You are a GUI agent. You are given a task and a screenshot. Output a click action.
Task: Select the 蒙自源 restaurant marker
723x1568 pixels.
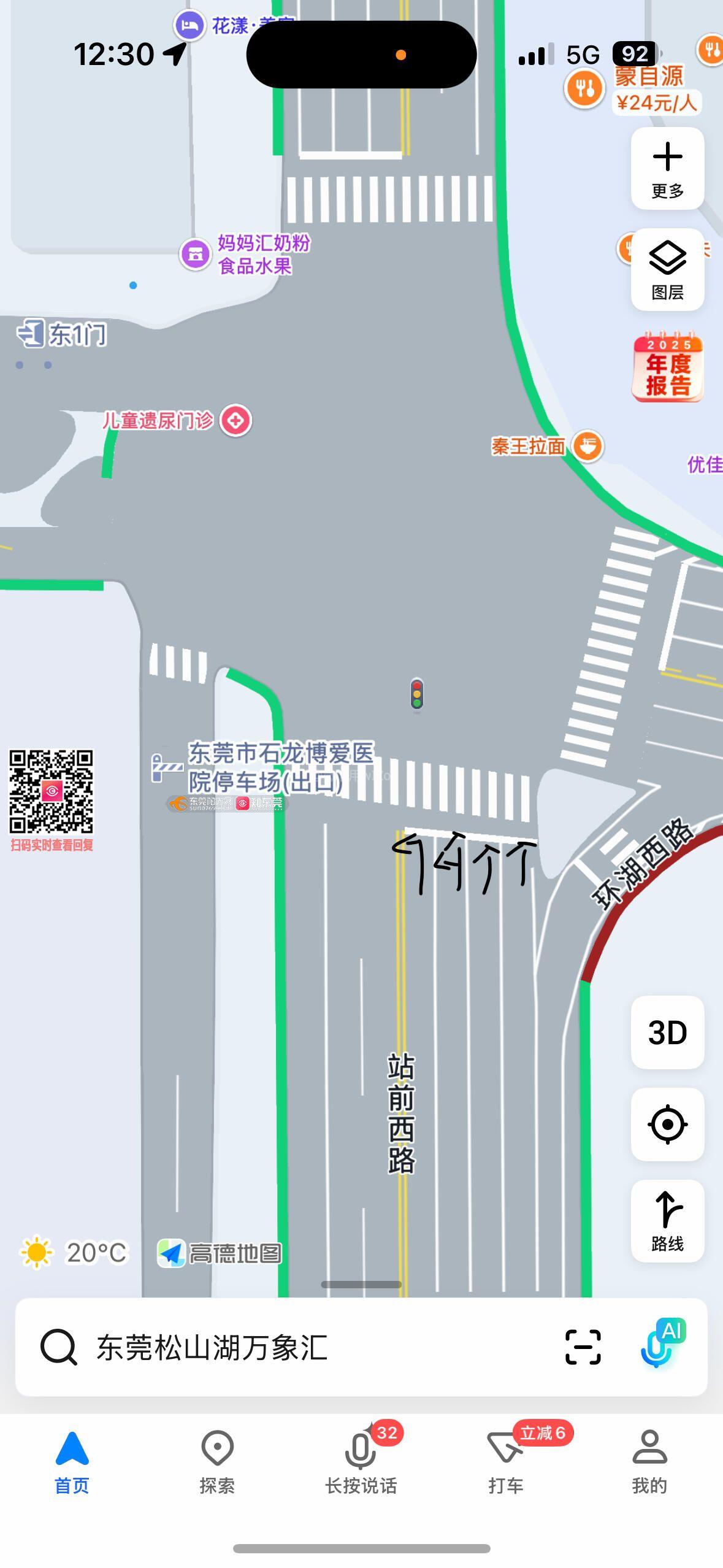click(584, 89)
